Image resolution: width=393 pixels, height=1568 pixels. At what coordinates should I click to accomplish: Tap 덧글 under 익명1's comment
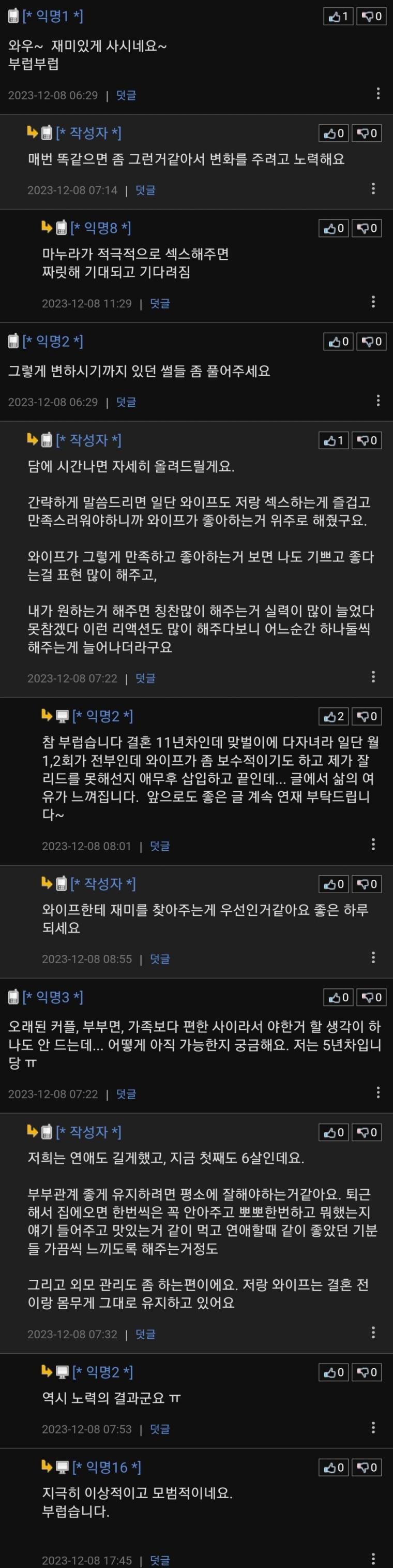point(126,96)
